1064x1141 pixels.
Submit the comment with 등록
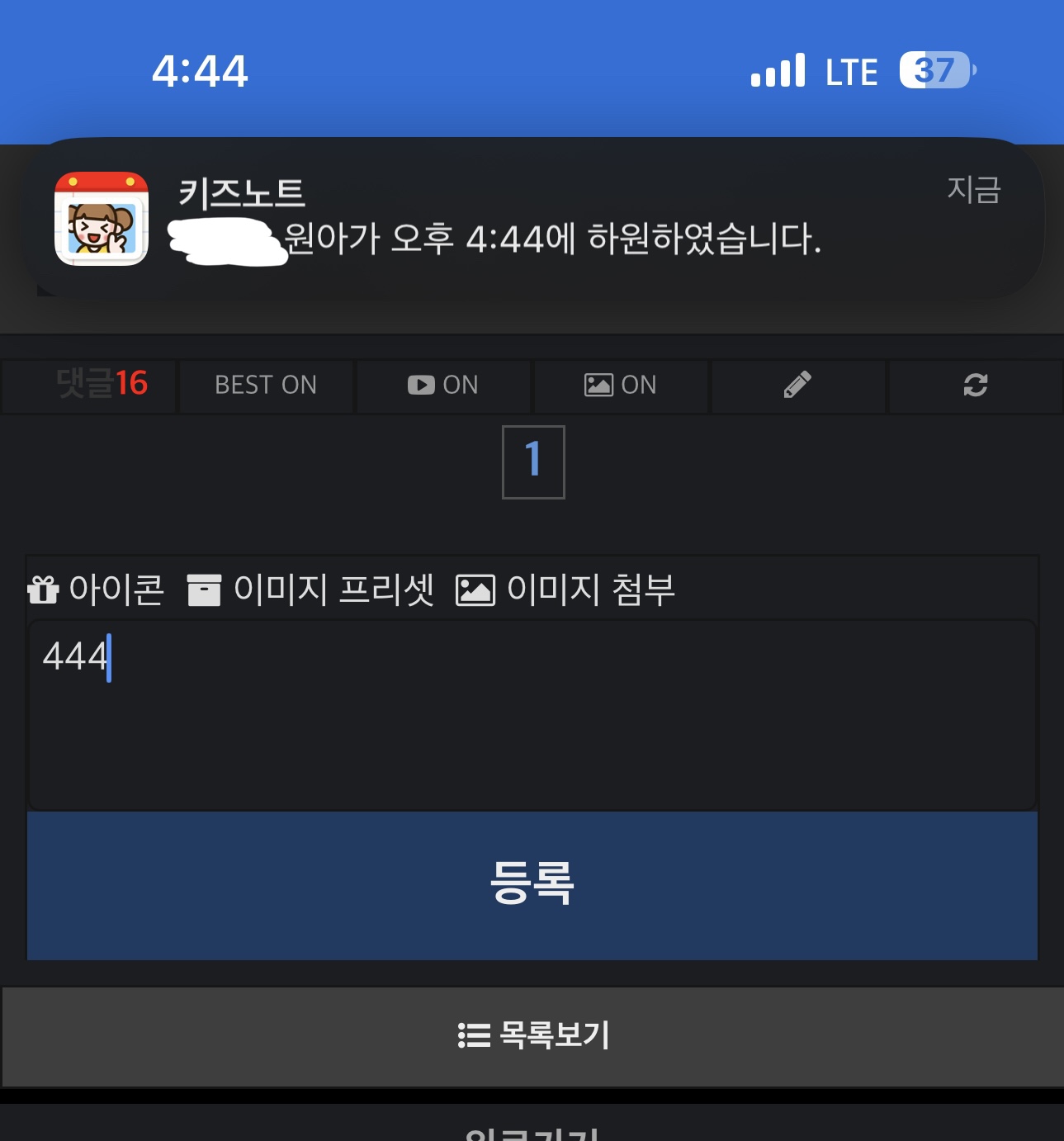532,885
